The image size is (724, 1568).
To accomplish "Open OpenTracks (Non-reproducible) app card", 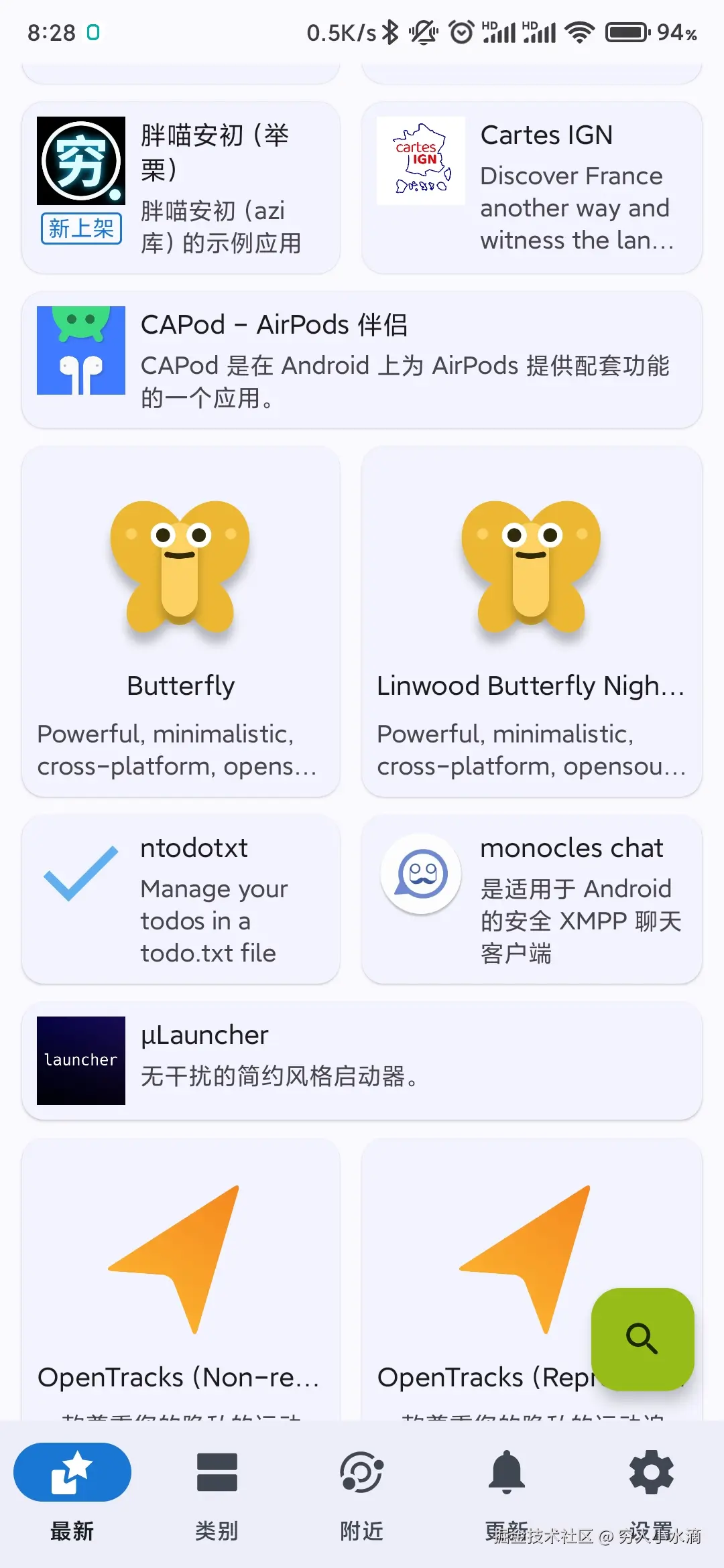I will 181,1273.
